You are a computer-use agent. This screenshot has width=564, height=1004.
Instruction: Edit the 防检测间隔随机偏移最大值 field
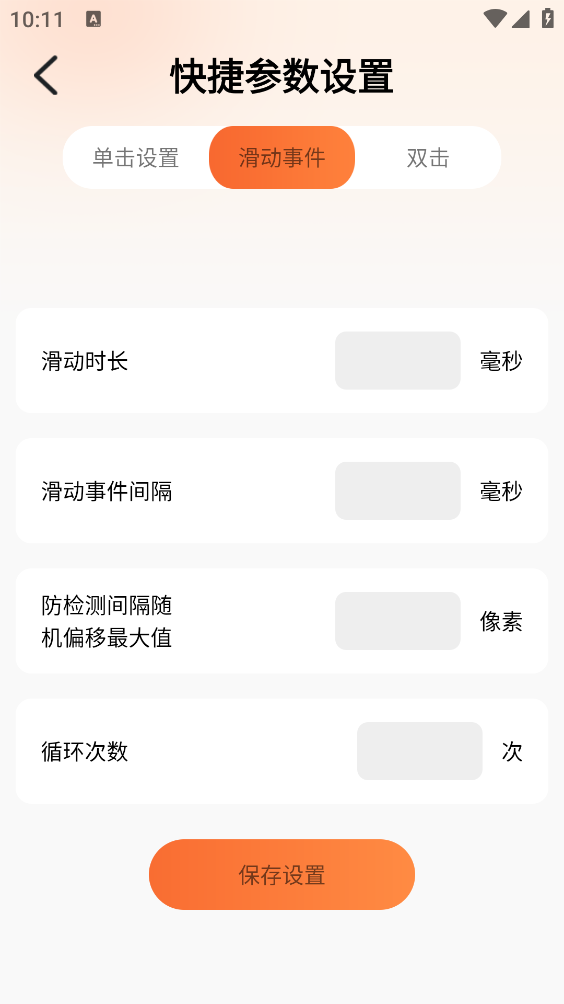pos(398,621)
